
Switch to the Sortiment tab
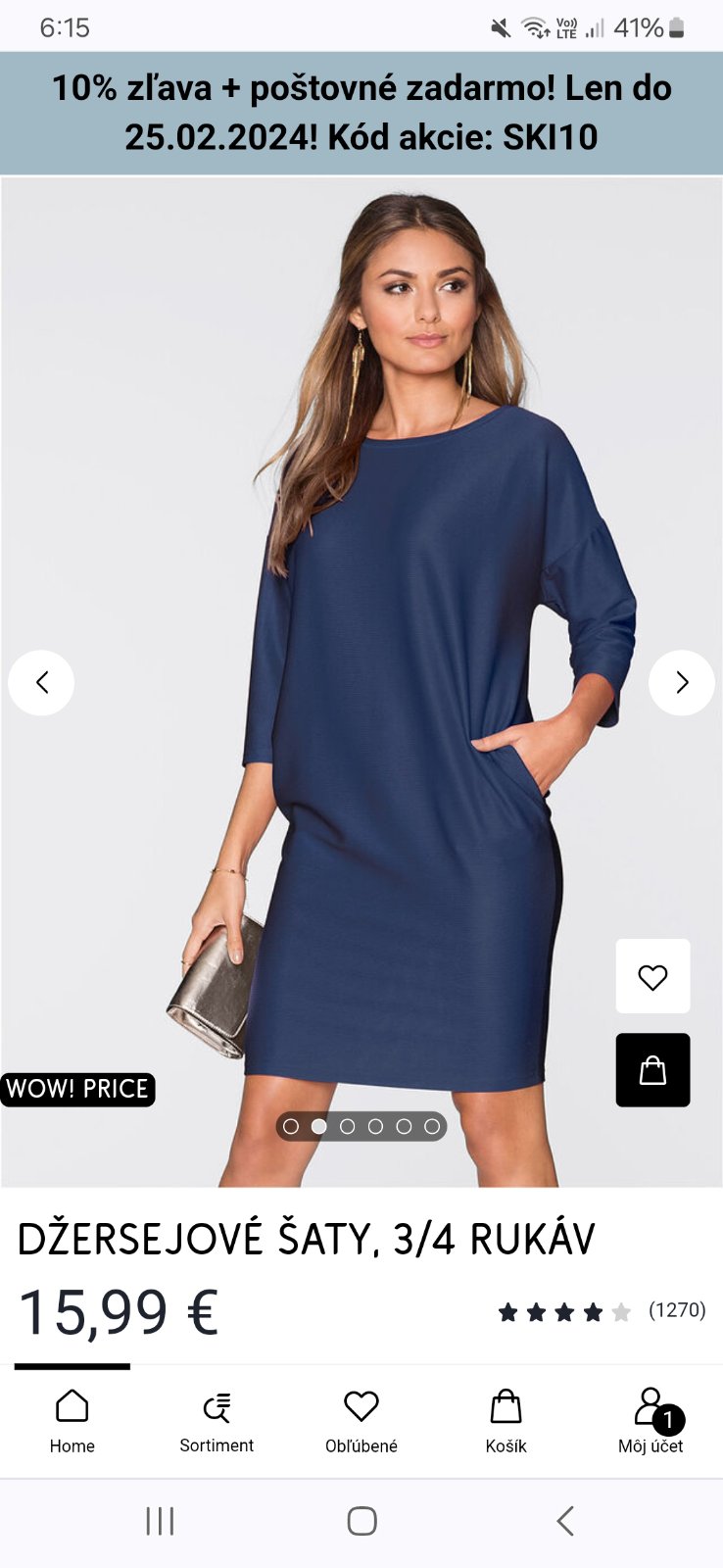pos(217,1421)
